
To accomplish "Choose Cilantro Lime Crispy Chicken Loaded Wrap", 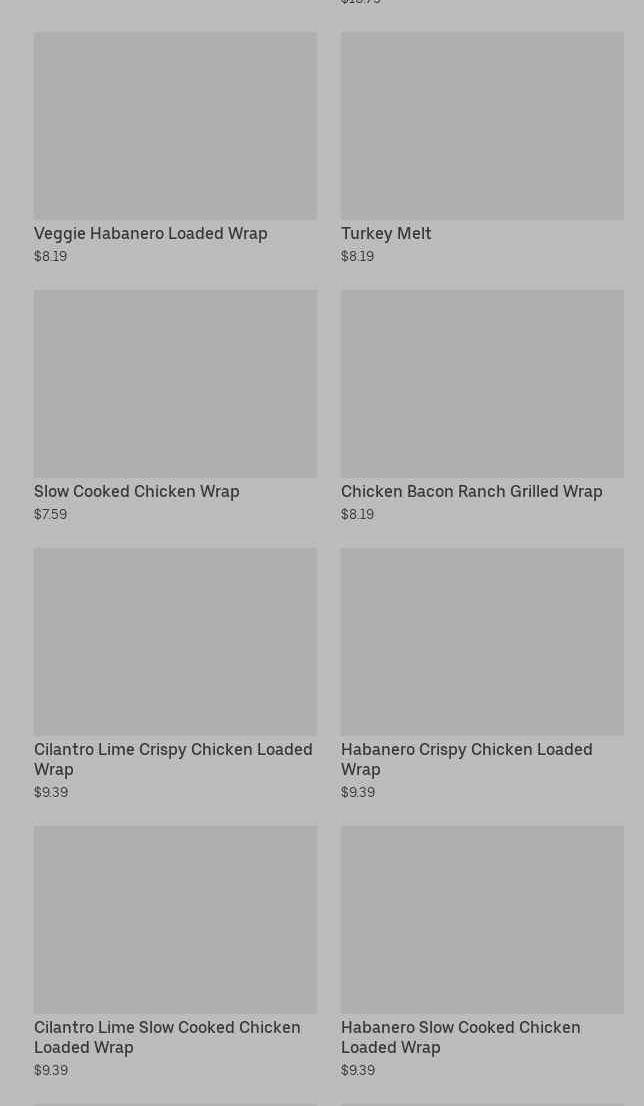I will click(x=175, y=642).
